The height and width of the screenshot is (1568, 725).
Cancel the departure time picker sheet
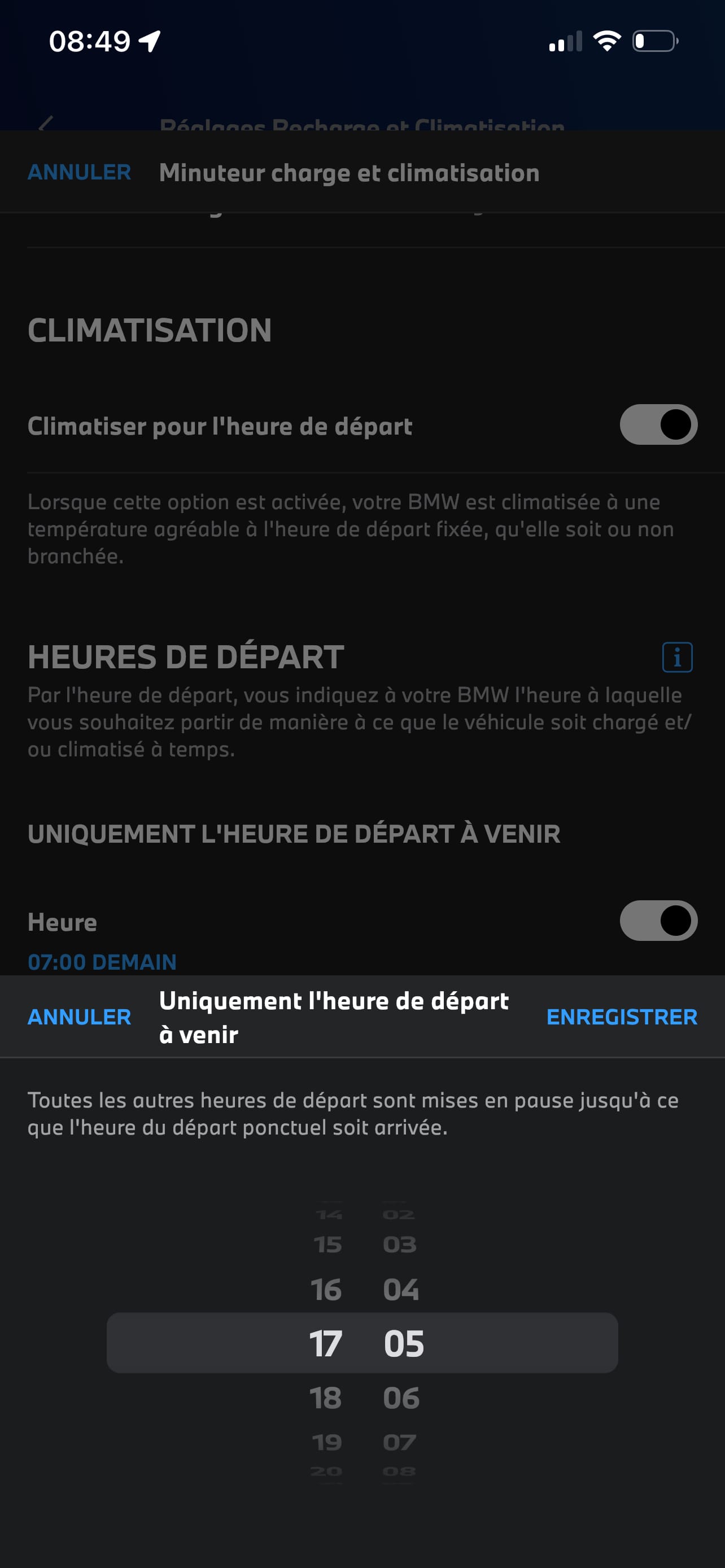[79, 1017]
